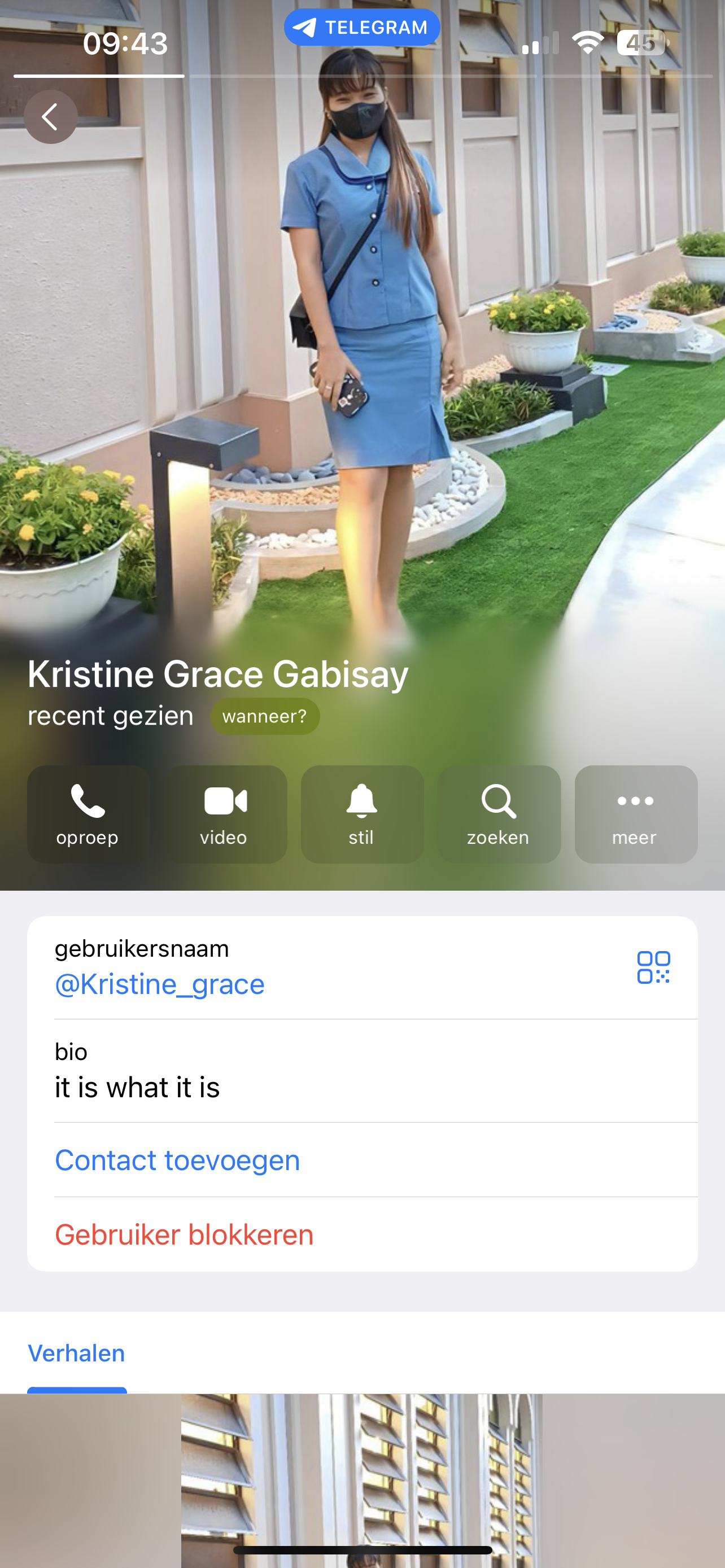725x1568 pixels.
Task: Open the username QR code icon
Action: click(654, 967)
